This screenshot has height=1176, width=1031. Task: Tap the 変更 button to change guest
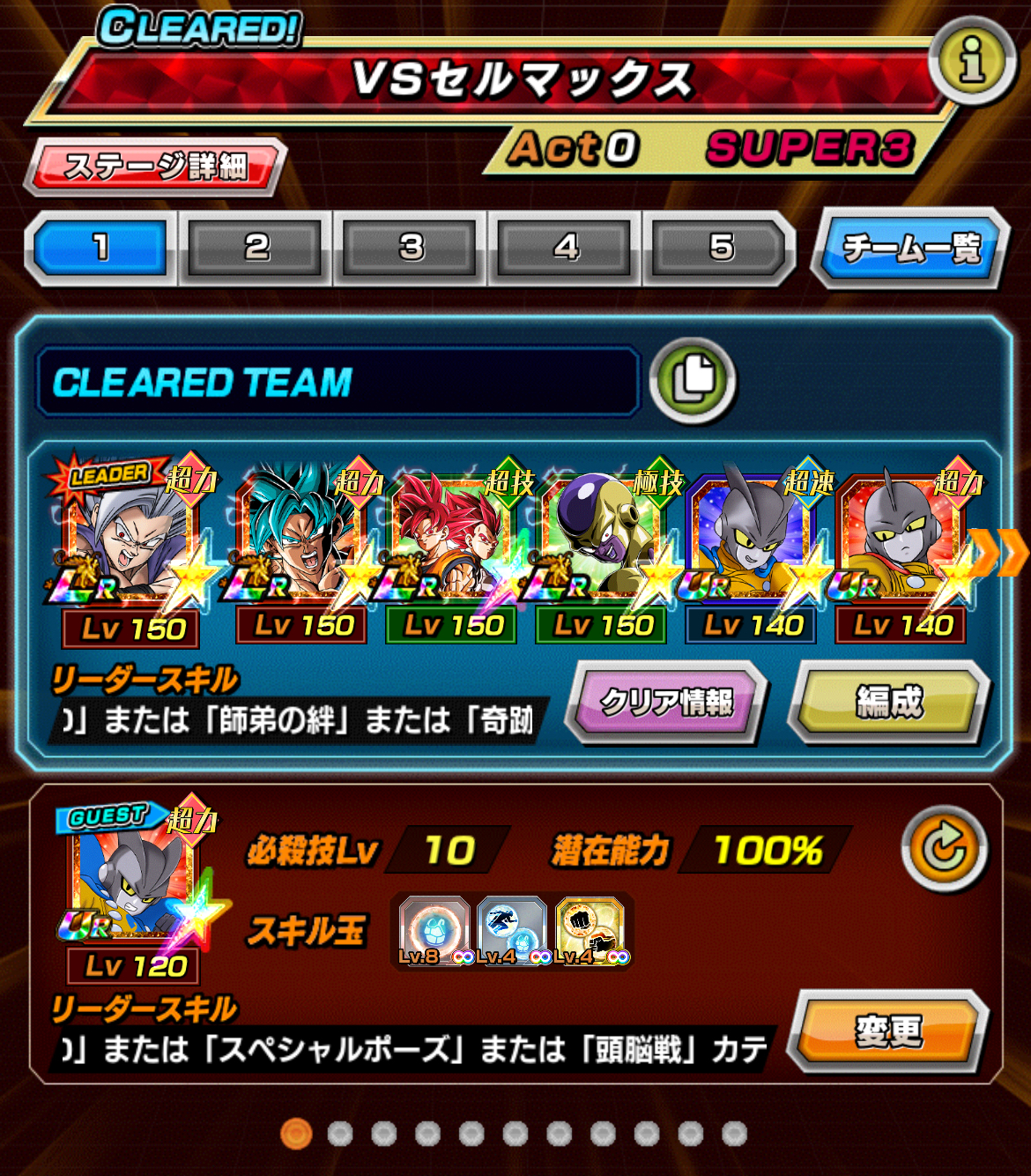point(889,1031)
